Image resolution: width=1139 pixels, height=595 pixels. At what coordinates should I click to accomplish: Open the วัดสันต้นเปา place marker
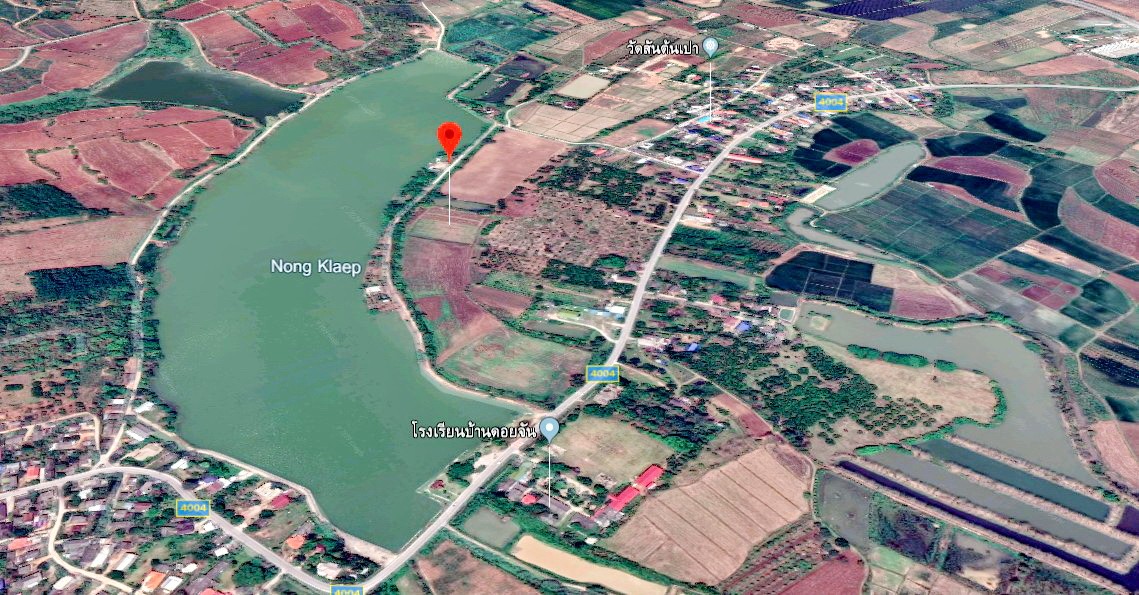(x=710, y=46)
